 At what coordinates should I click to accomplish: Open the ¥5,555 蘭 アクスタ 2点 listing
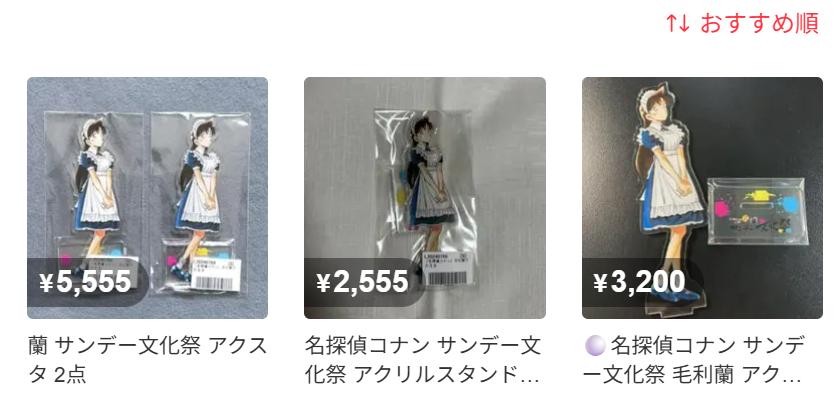pos(147,198)
